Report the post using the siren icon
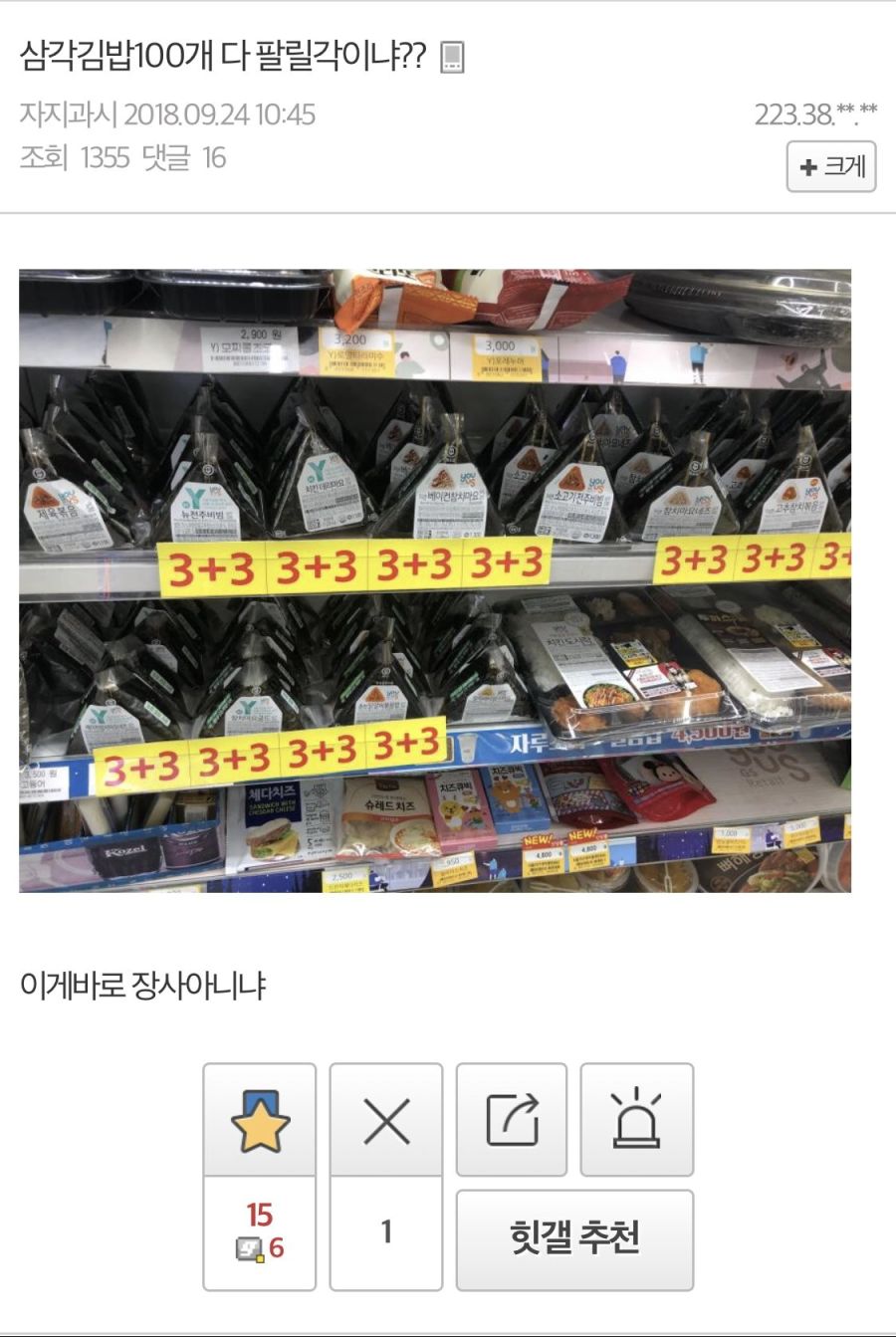 coord(636,1120)
